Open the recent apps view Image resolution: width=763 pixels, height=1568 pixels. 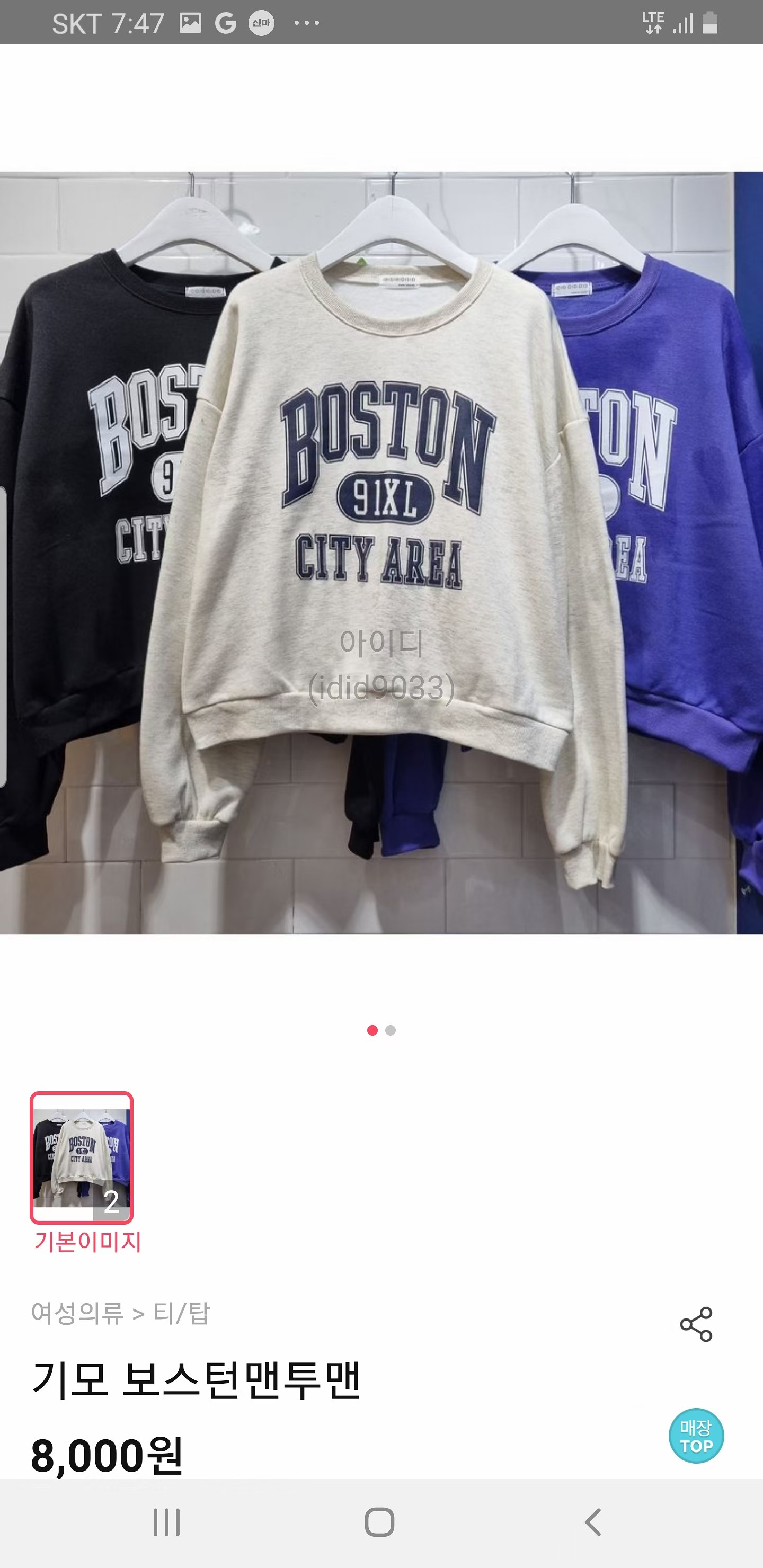point(166,1522)
